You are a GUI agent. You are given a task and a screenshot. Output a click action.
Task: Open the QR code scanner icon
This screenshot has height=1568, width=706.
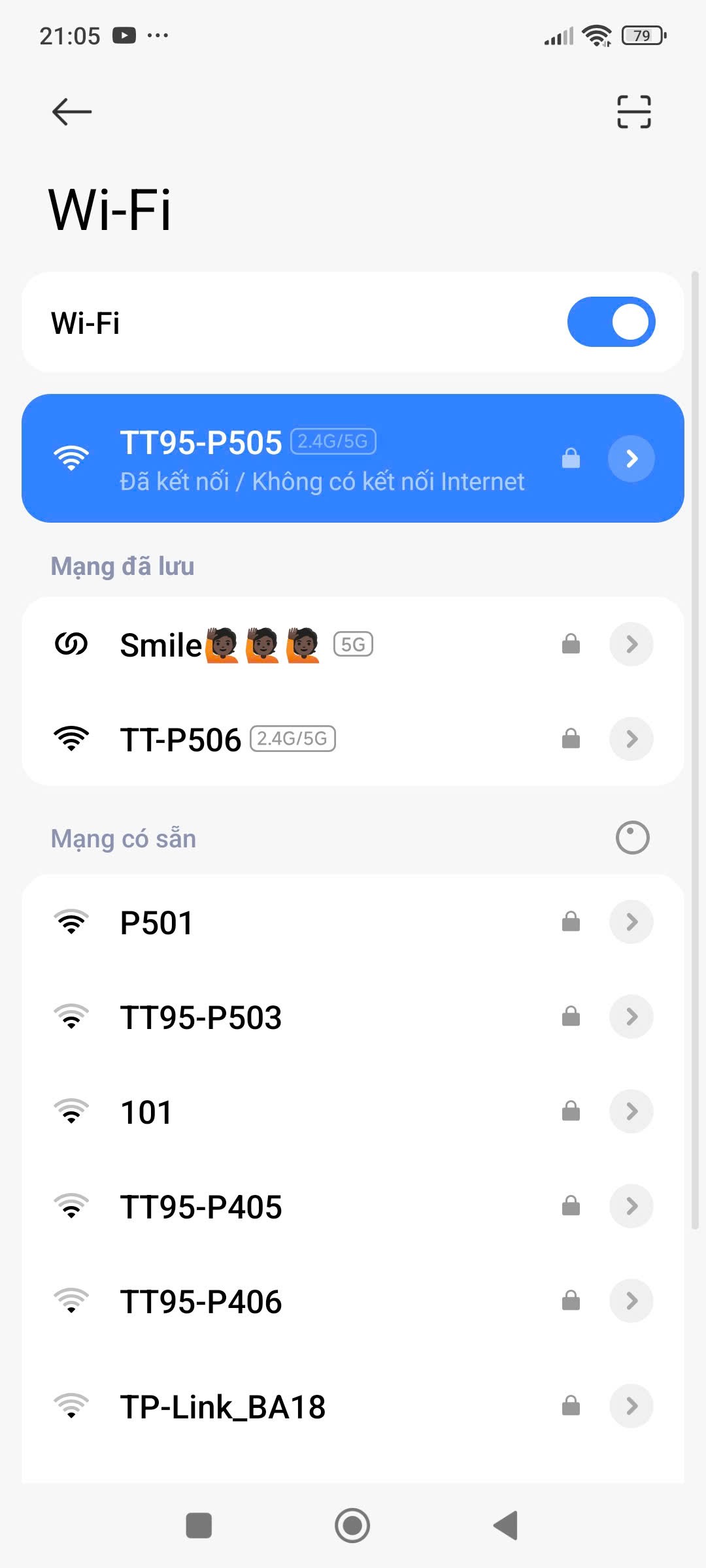(x=633, y=112)
